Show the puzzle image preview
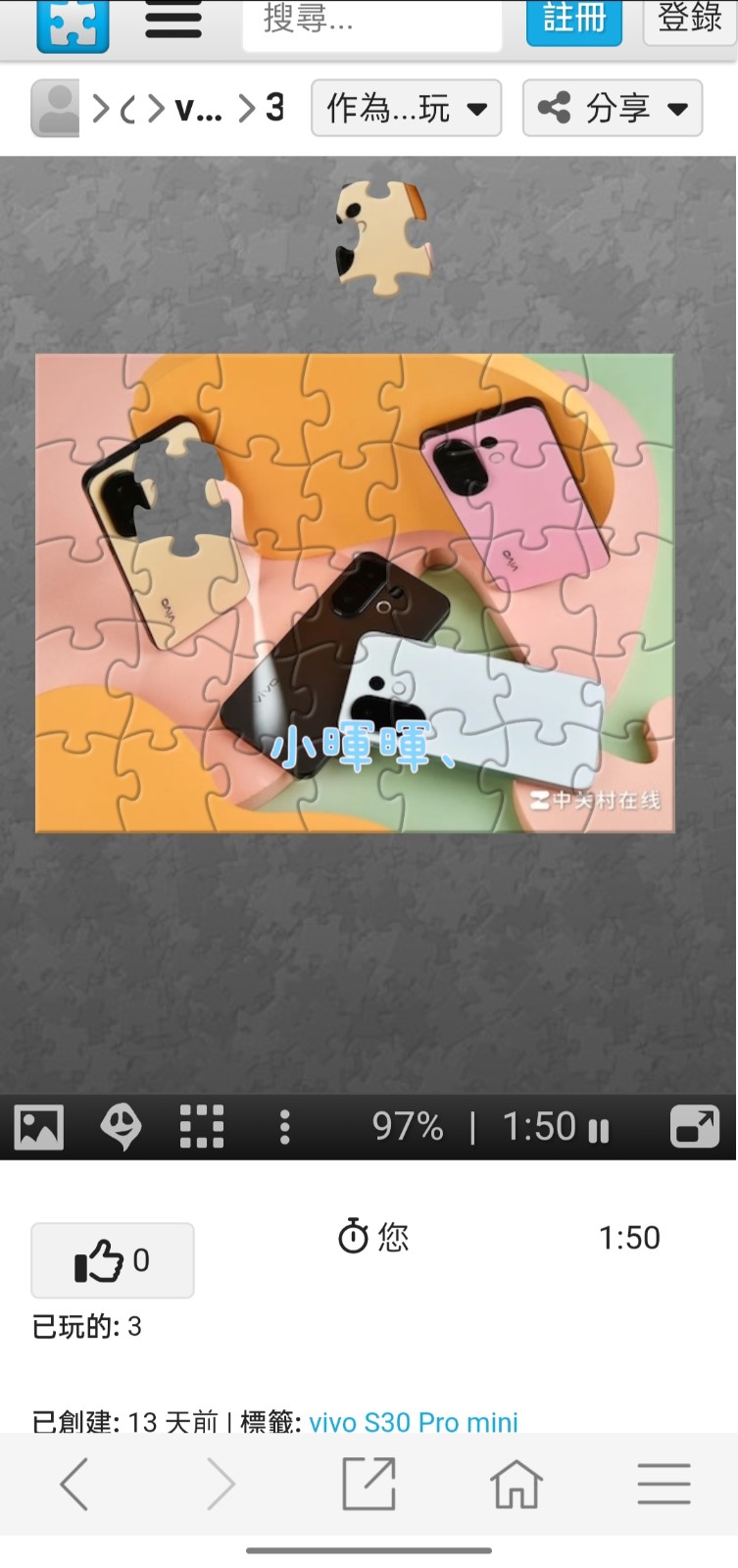 click(39, 1127)
